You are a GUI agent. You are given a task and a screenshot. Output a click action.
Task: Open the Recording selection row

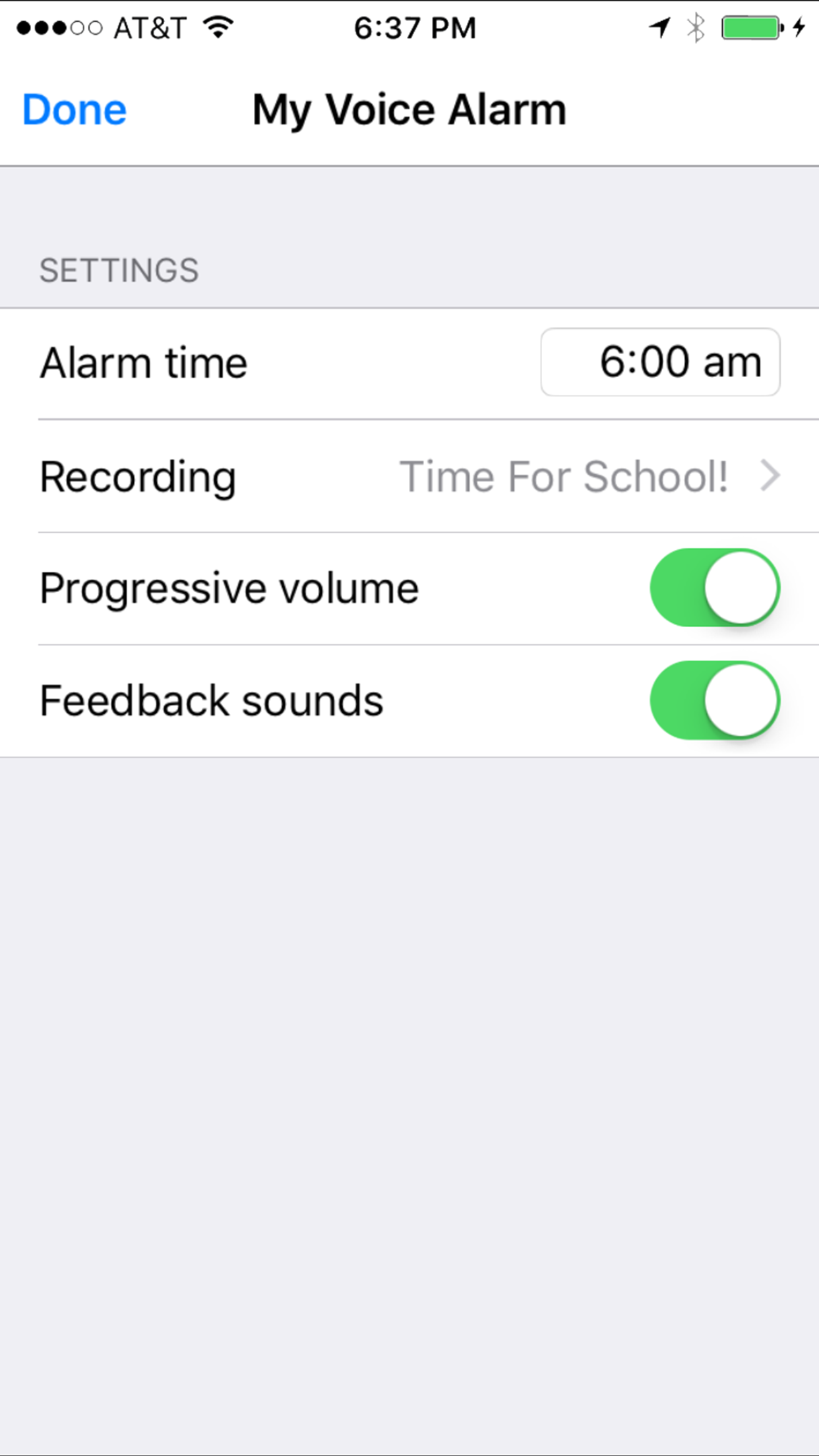[x=409, y=476]
